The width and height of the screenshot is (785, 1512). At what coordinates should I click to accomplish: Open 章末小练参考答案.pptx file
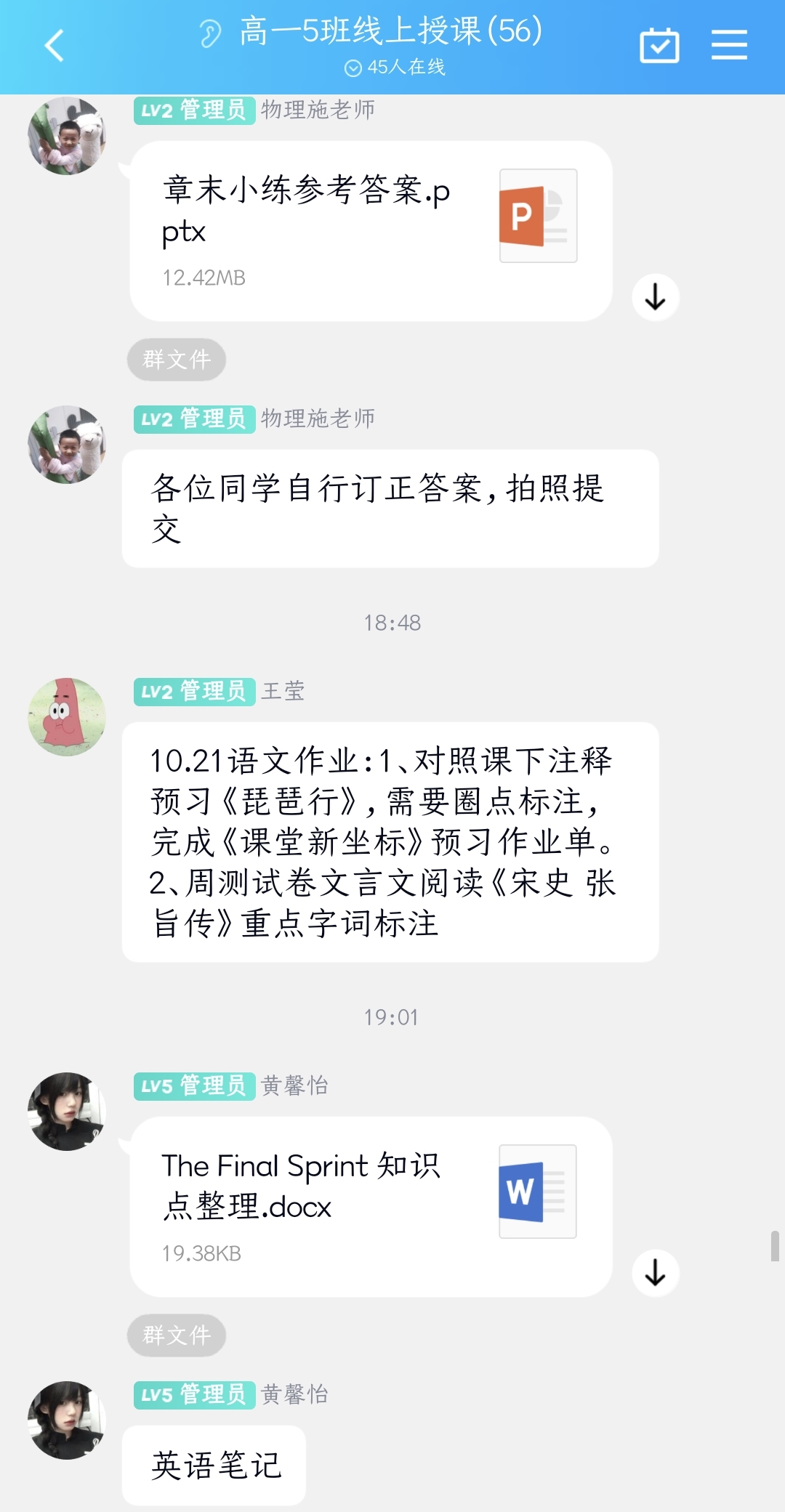click(x=371, y=230)
